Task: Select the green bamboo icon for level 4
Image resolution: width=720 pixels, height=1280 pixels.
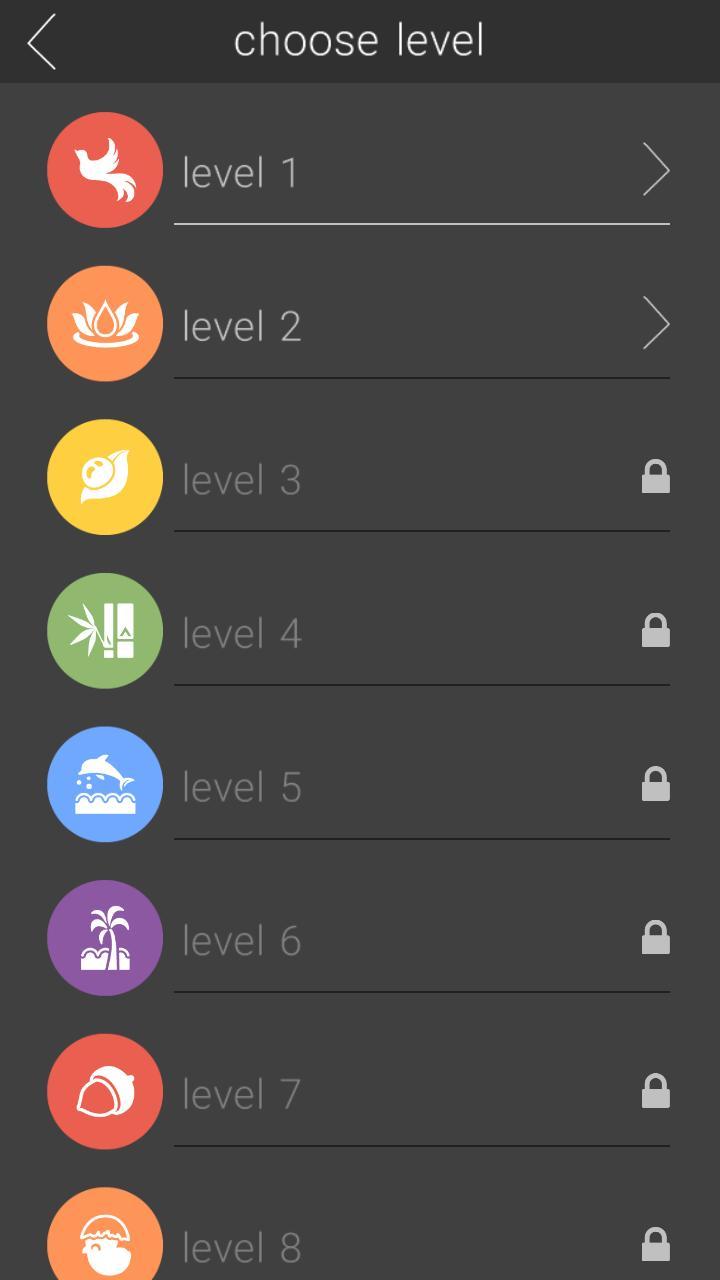Action: pos(105,631)
